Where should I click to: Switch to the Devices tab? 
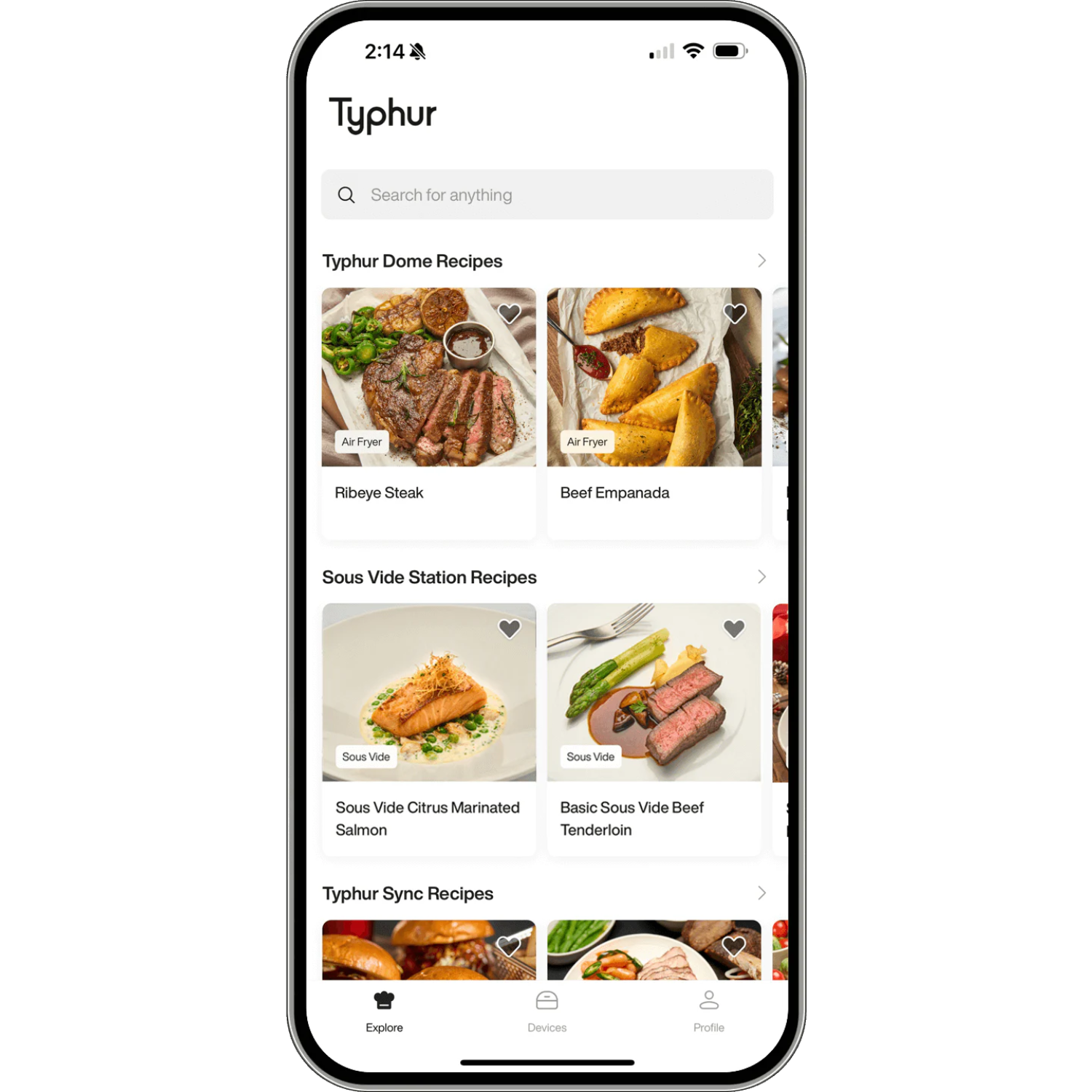pos(547,1010)
